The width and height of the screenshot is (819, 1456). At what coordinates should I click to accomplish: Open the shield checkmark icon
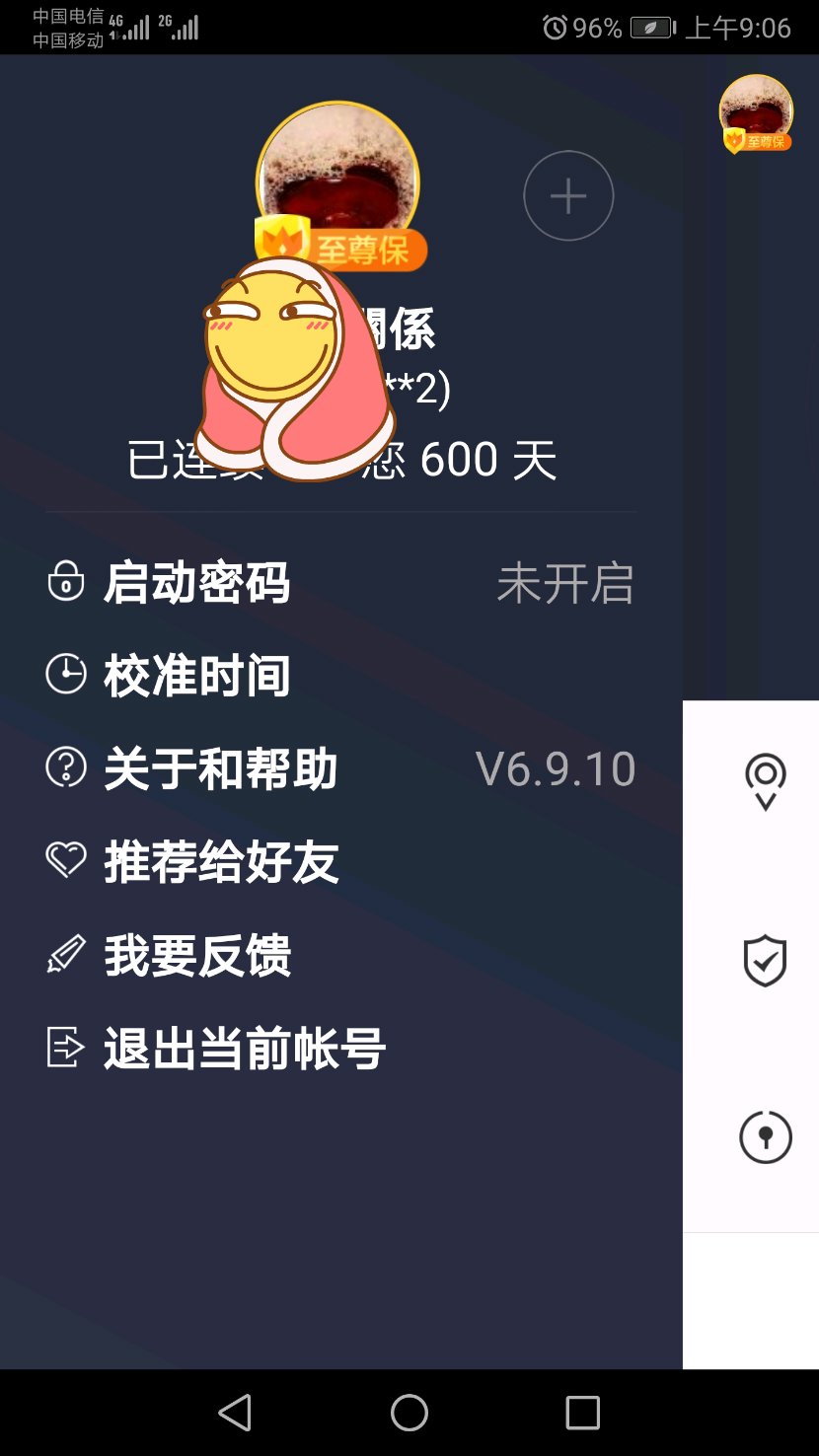click(765, 961)
